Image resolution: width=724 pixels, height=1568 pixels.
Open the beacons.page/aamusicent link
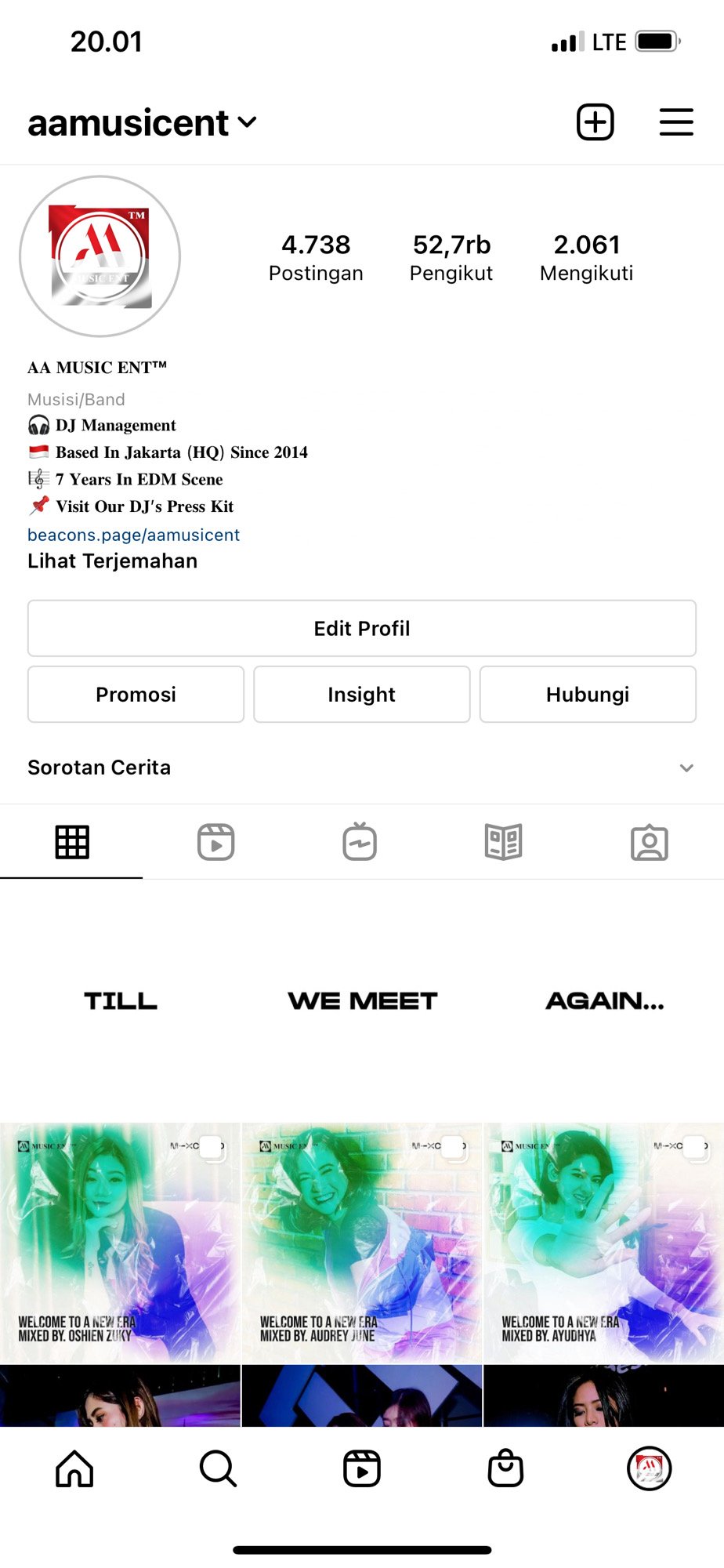[x=133, y=535]
